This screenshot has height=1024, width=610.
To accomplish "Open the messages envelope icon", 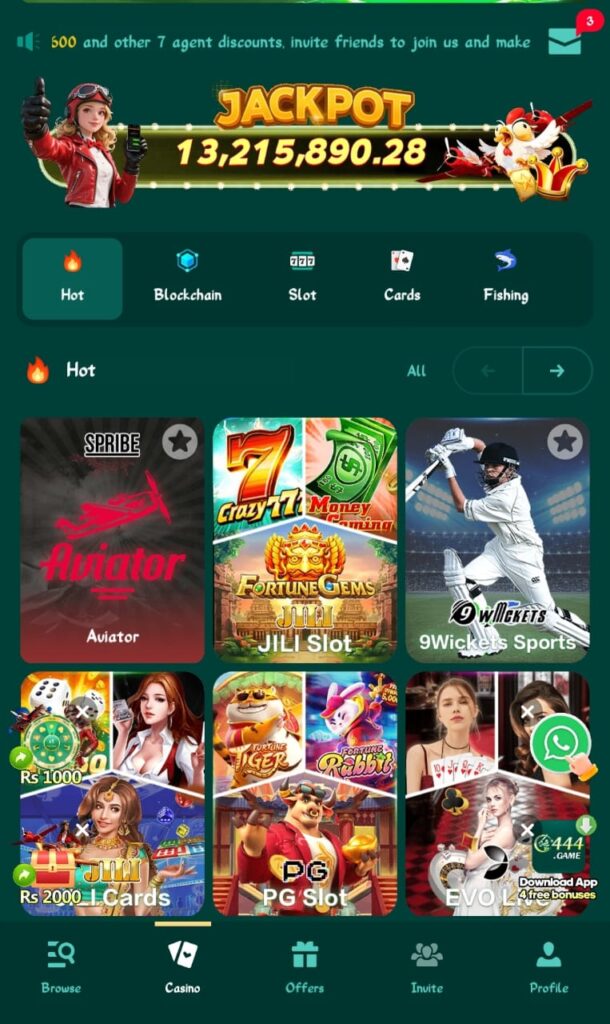I will point(565,41).
